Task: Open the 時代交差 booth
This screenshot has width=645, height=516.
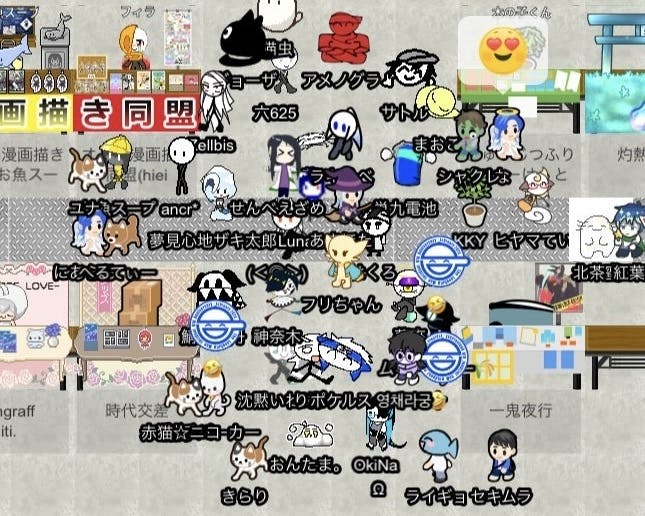Action: click(138, 327)
